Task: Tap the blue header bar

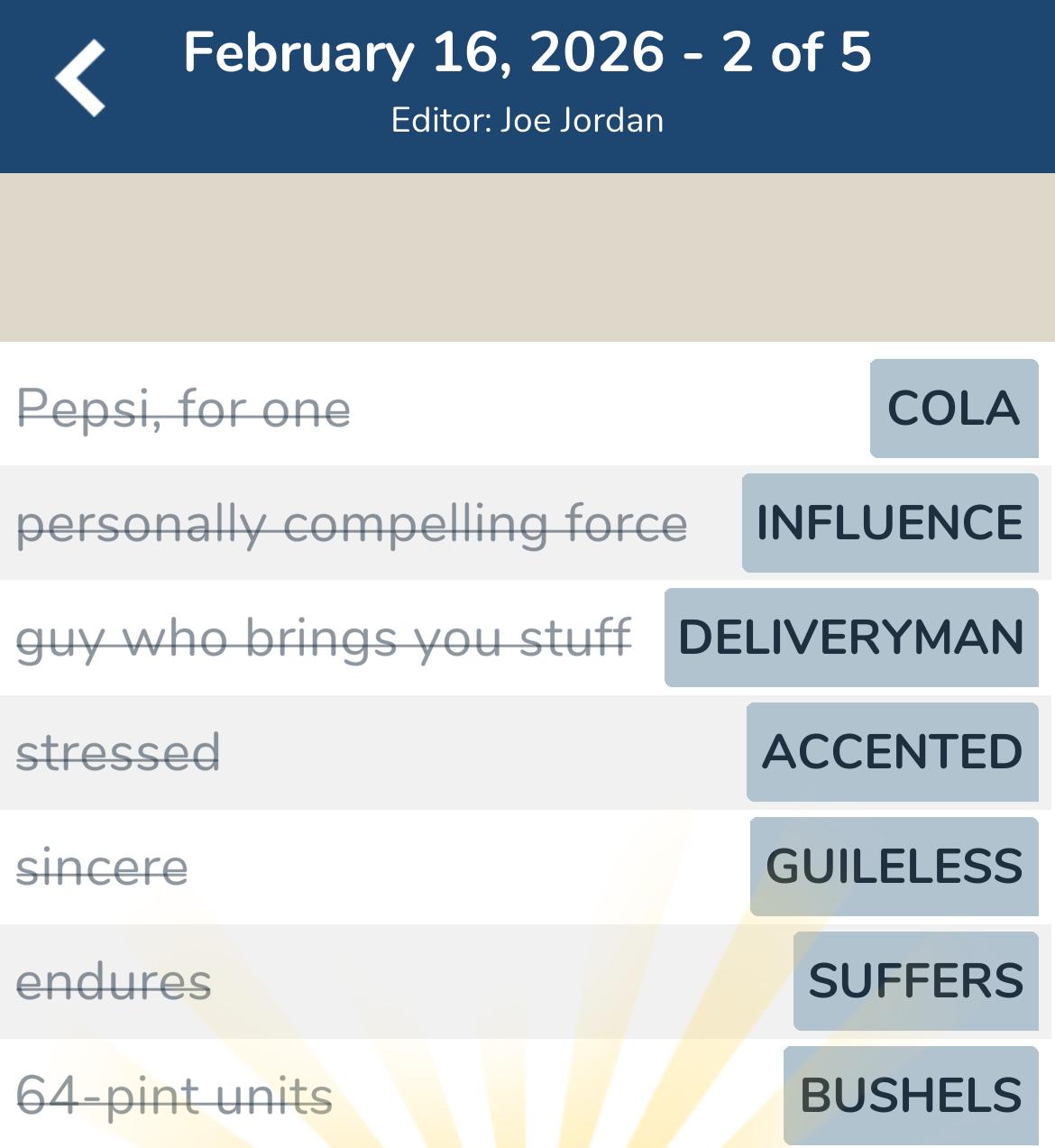Action: click(527, 86)
